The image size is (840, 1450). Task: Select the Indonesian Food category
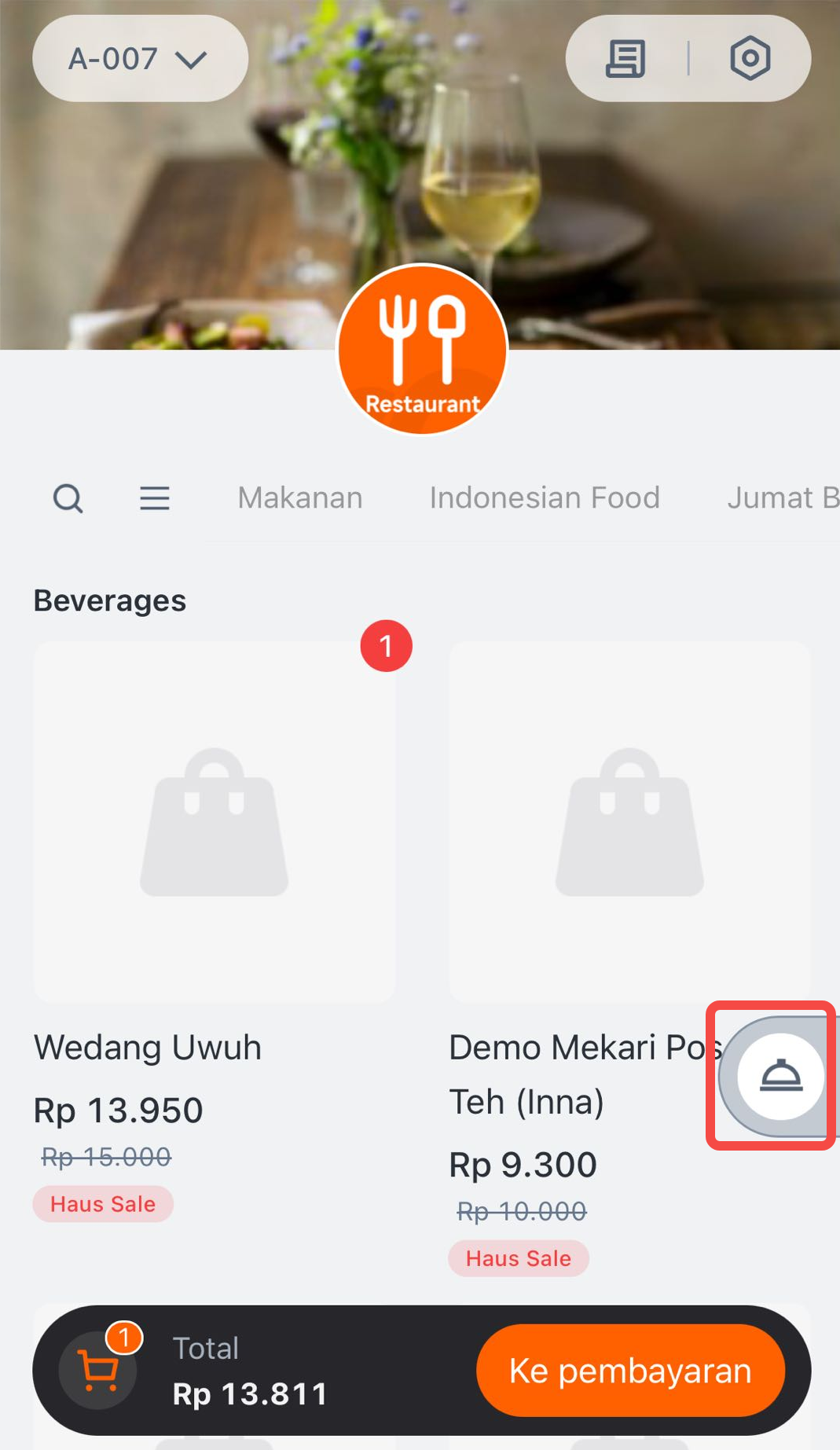click(545, 498)
